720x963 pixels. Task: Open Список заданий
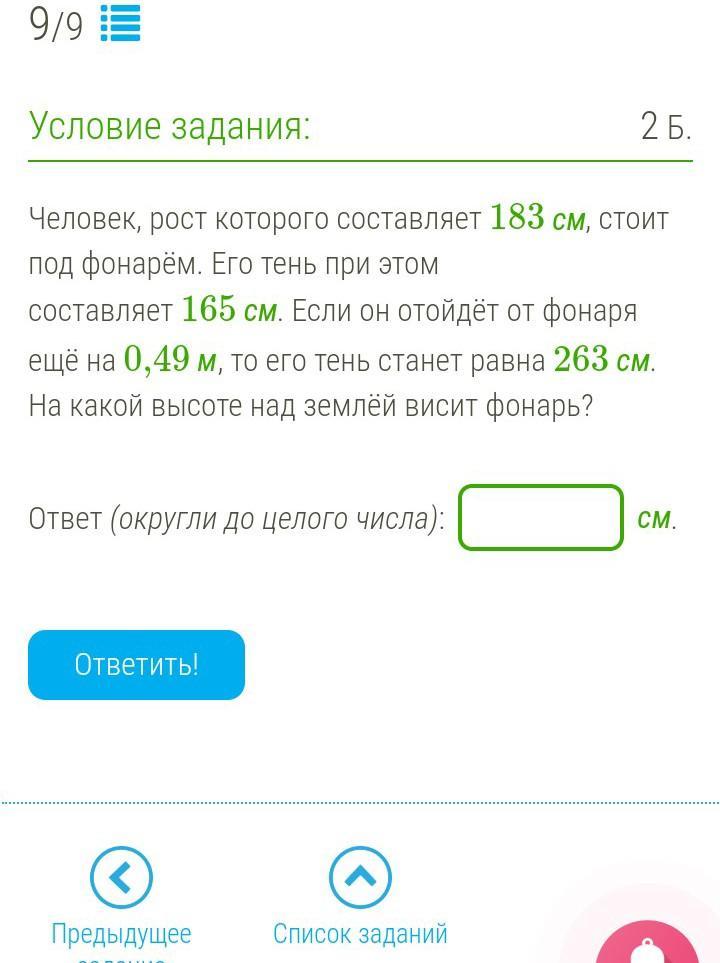click(360, 879)
